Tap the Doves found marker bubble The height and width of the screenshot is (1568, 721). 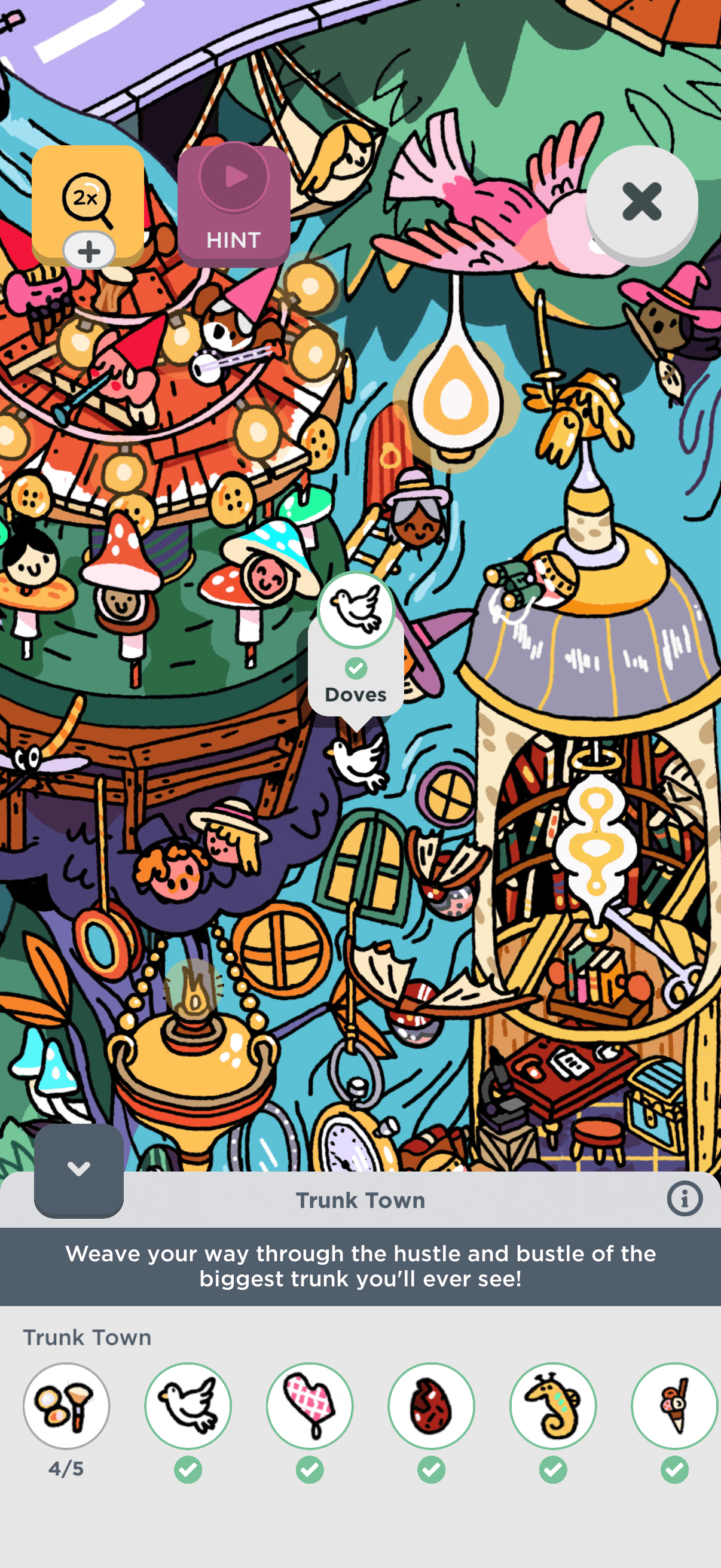(x=356, y=645)
